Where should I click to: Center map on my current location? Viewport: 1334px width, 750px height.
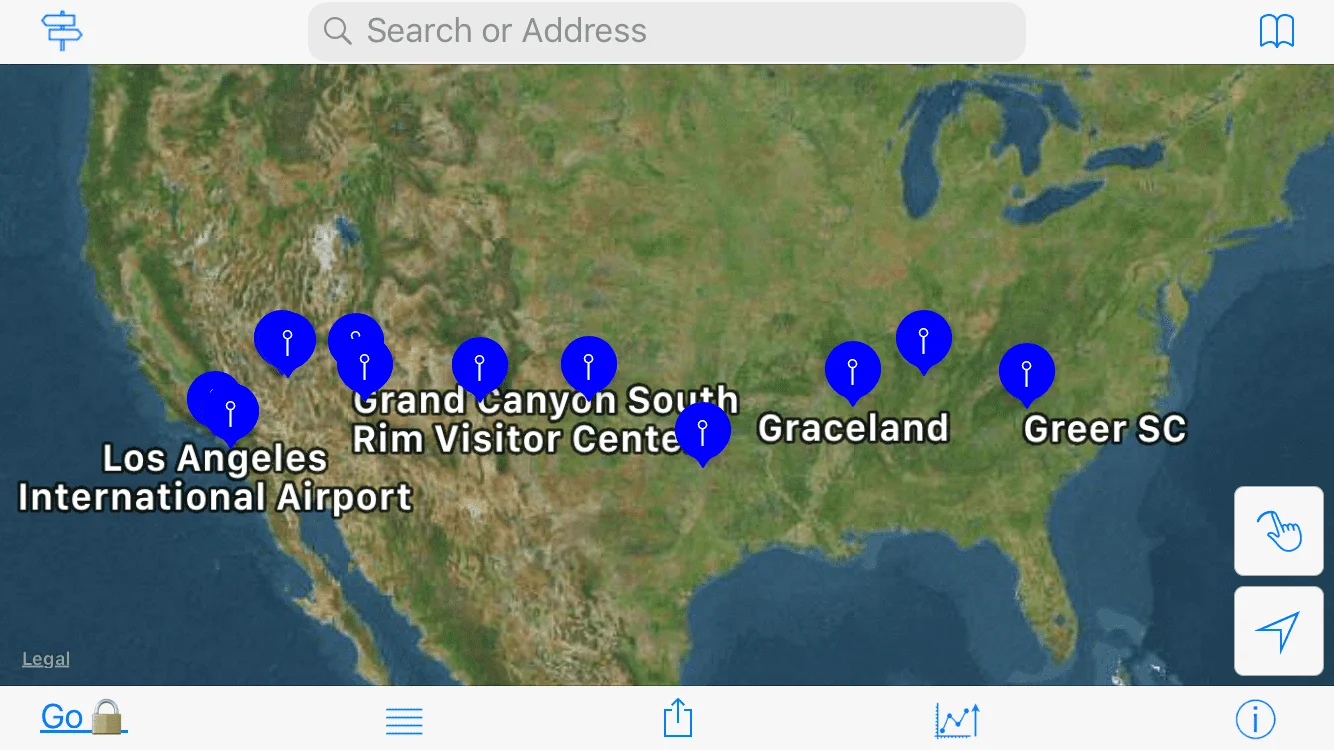[x=1279, y=631]
